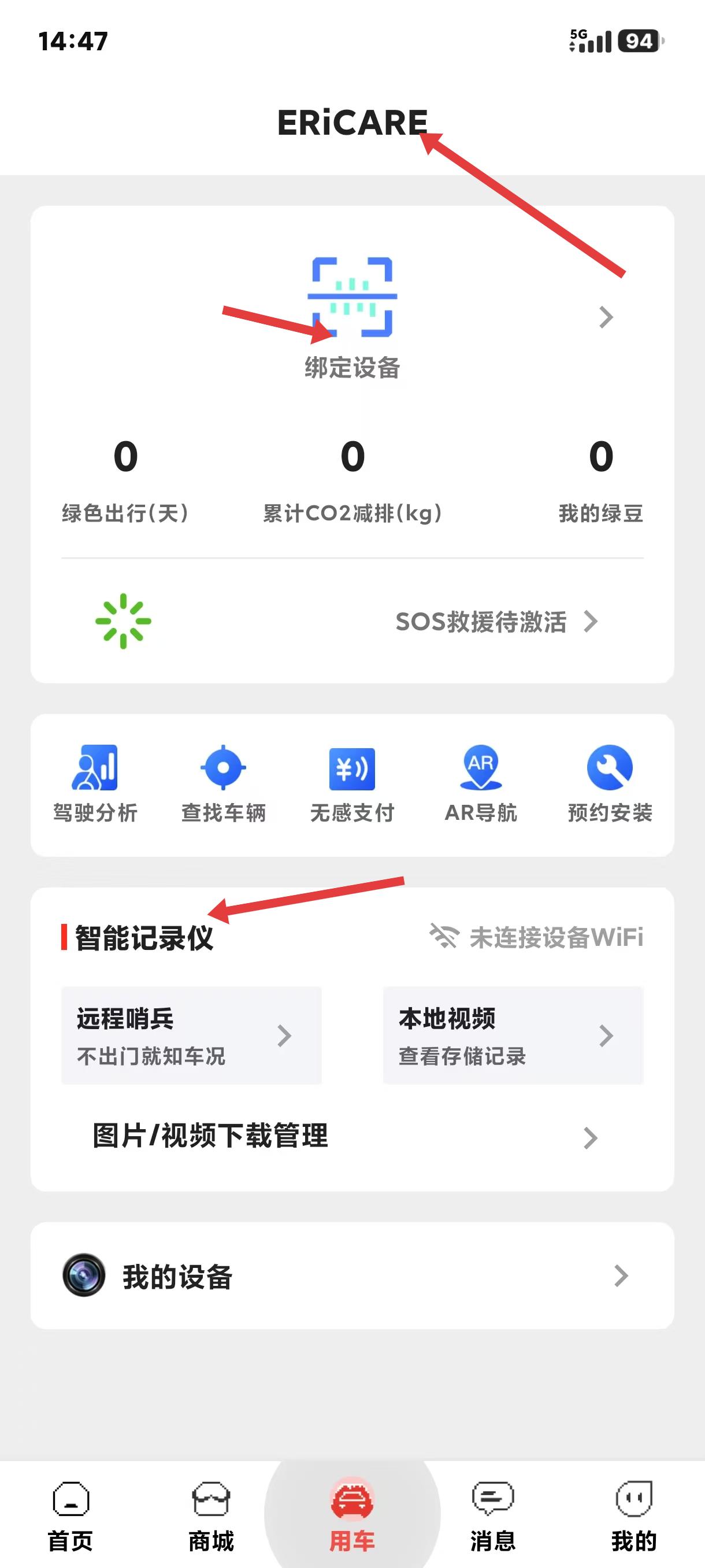The height and width of the screenshot is (1568, 705).
Task: Open SOS救援待激活
Action: [496, 622]
